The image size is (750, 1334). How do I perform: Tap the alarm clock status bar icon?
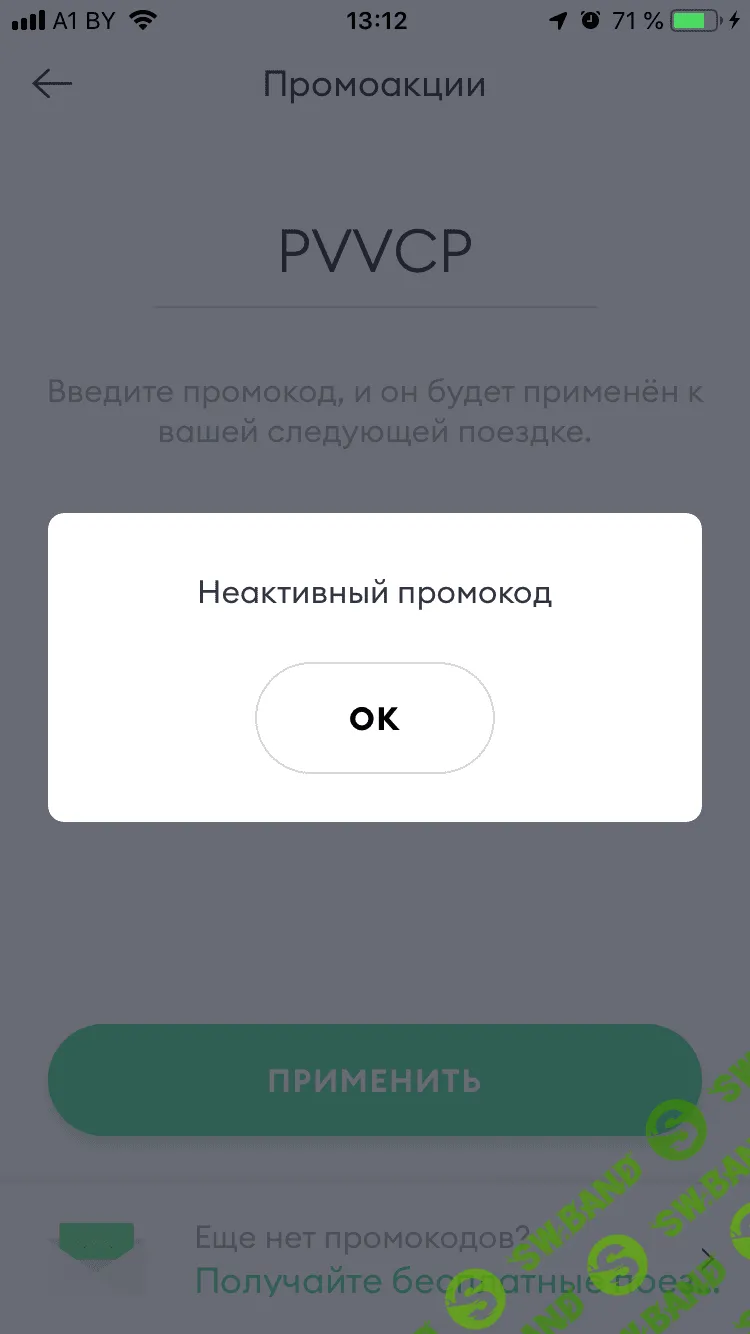589,18
